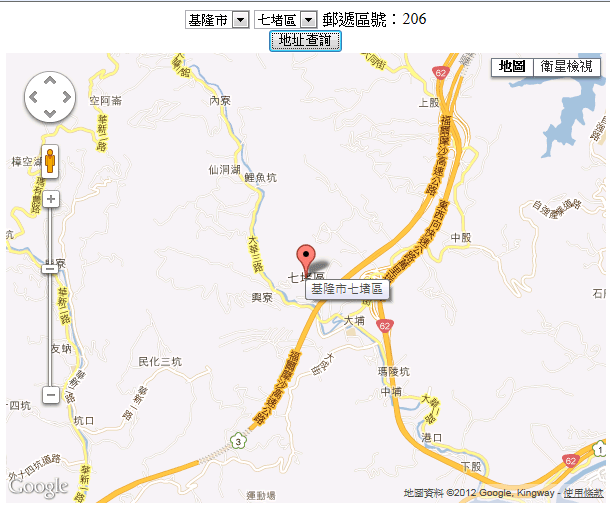Pan the map up using arrow

(x=49, y=81)
